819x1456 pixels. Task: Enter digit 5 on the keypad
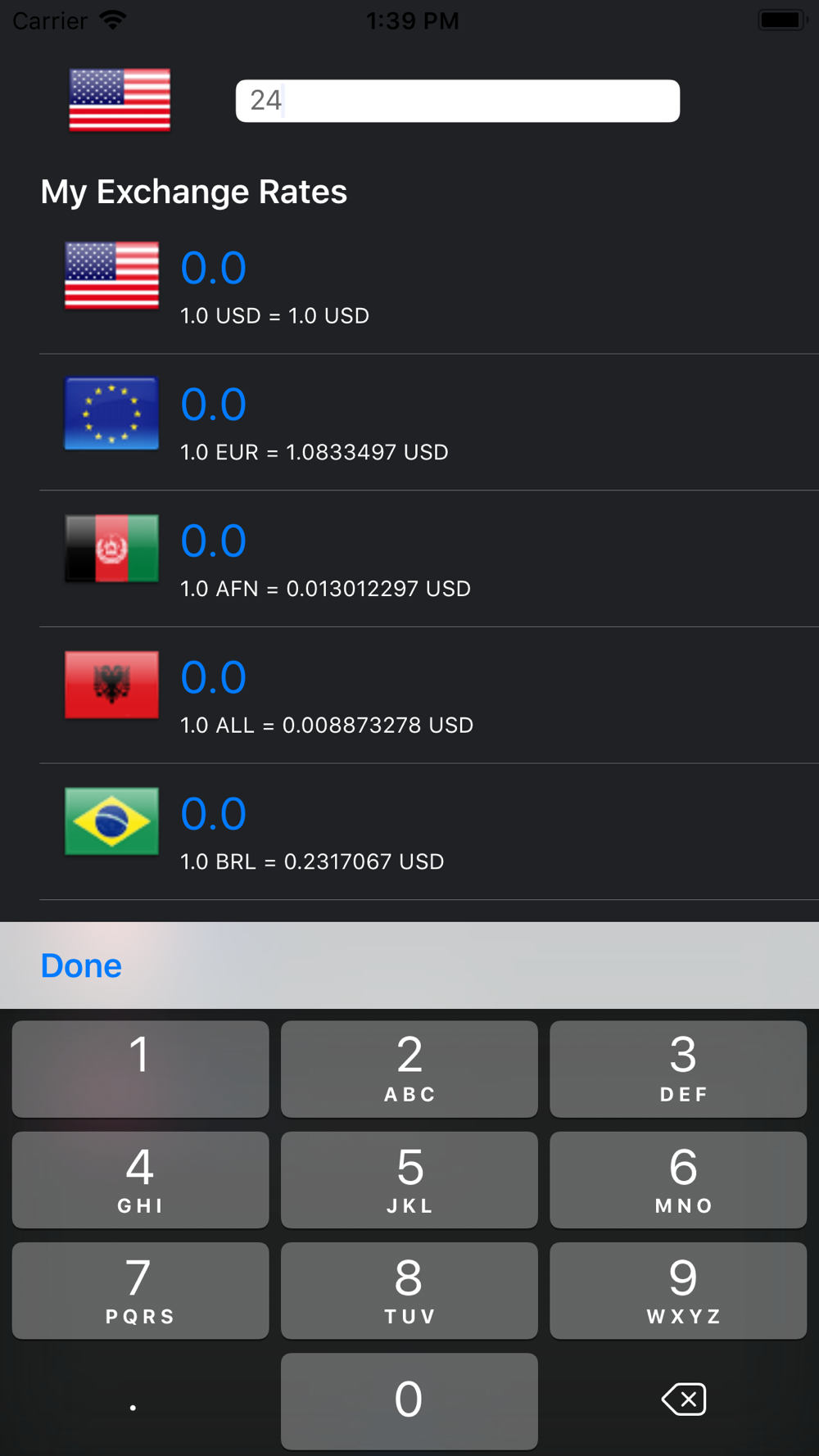click(409, 1179)
